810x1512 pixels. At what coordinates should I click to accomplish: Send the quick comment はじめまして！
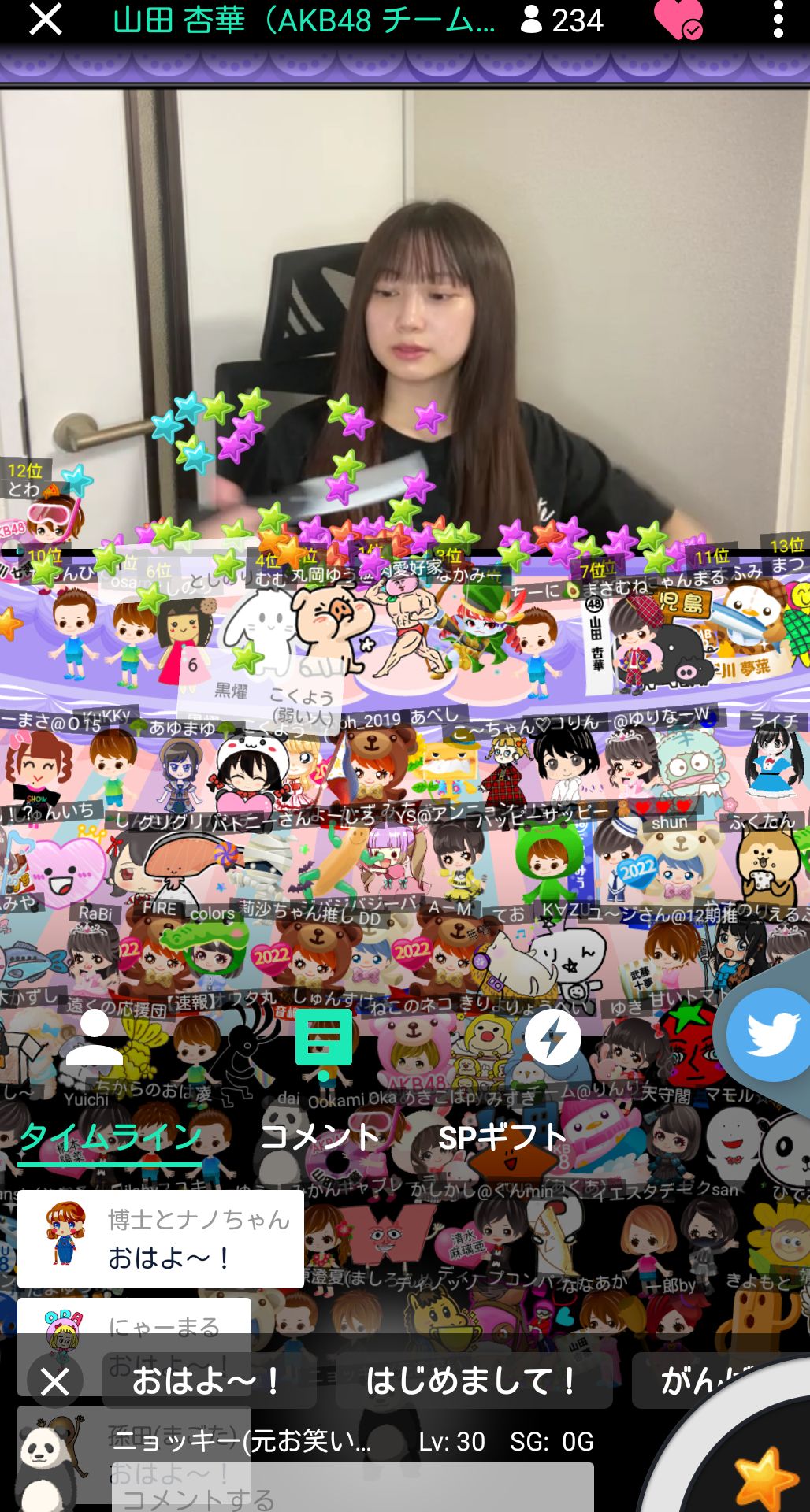point(473,1380)
